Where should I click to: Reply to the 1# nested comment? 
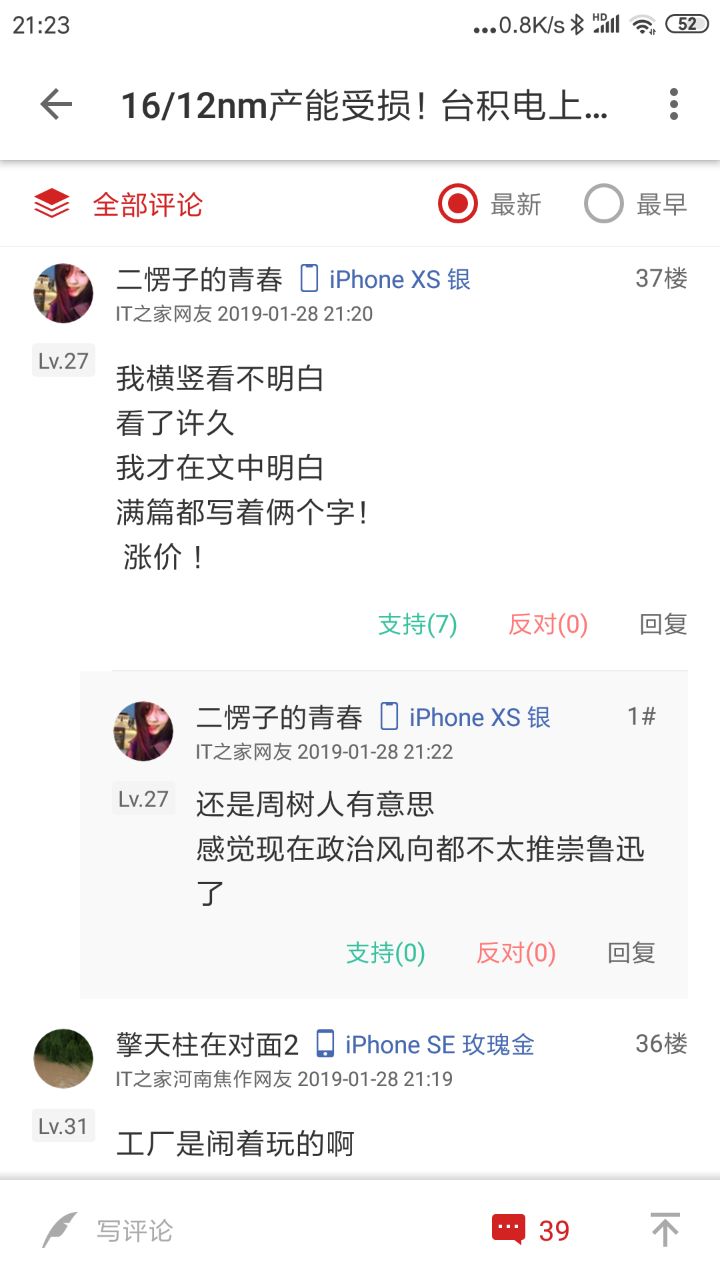631,953
